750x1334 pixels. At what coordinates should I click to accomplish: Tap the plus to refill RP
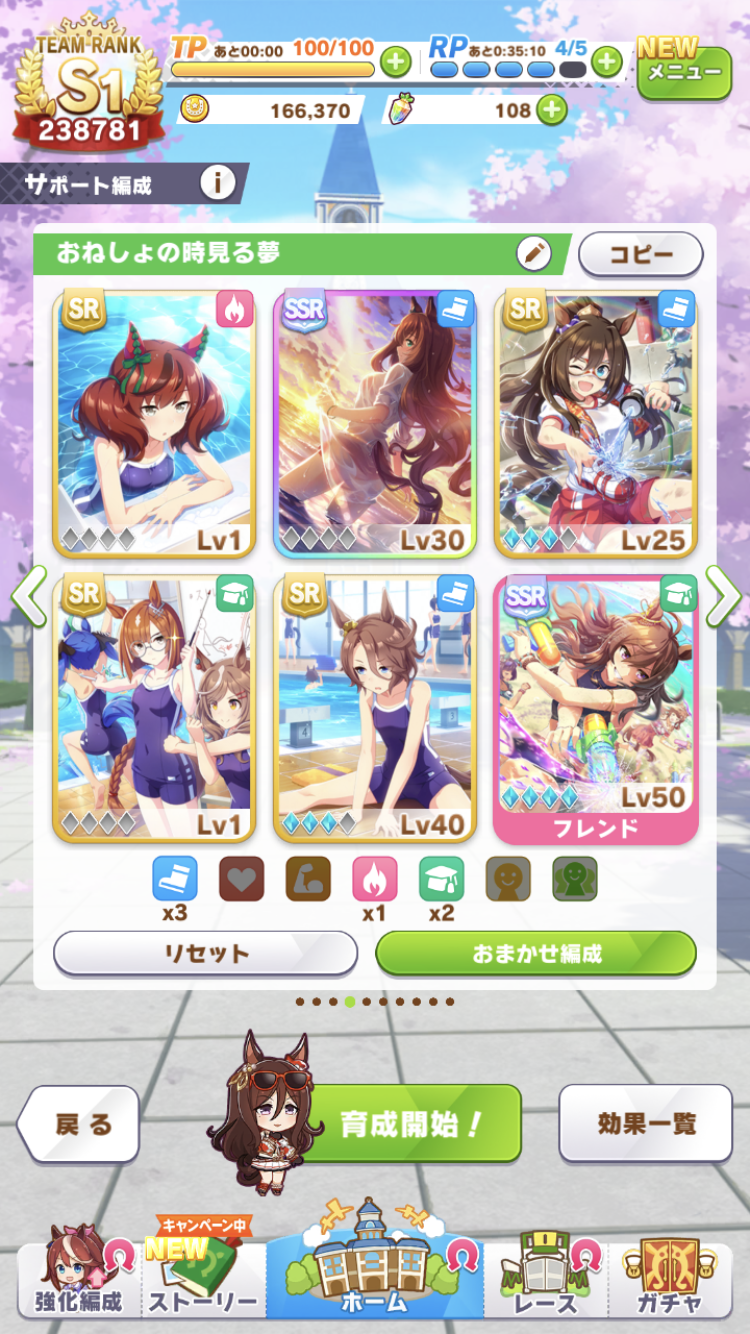pos(607,62)
